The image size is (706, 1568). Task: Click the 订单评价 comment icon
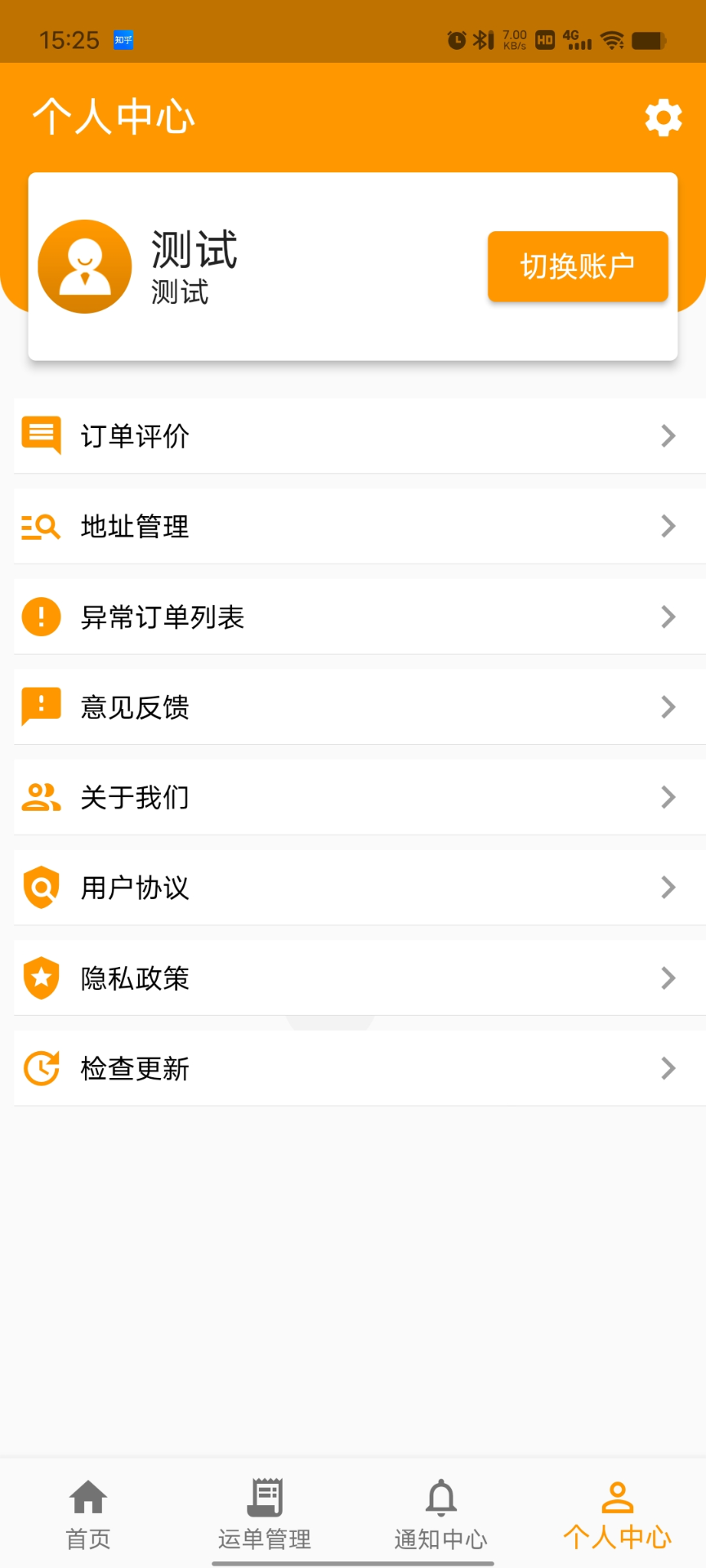pos(41,436)
